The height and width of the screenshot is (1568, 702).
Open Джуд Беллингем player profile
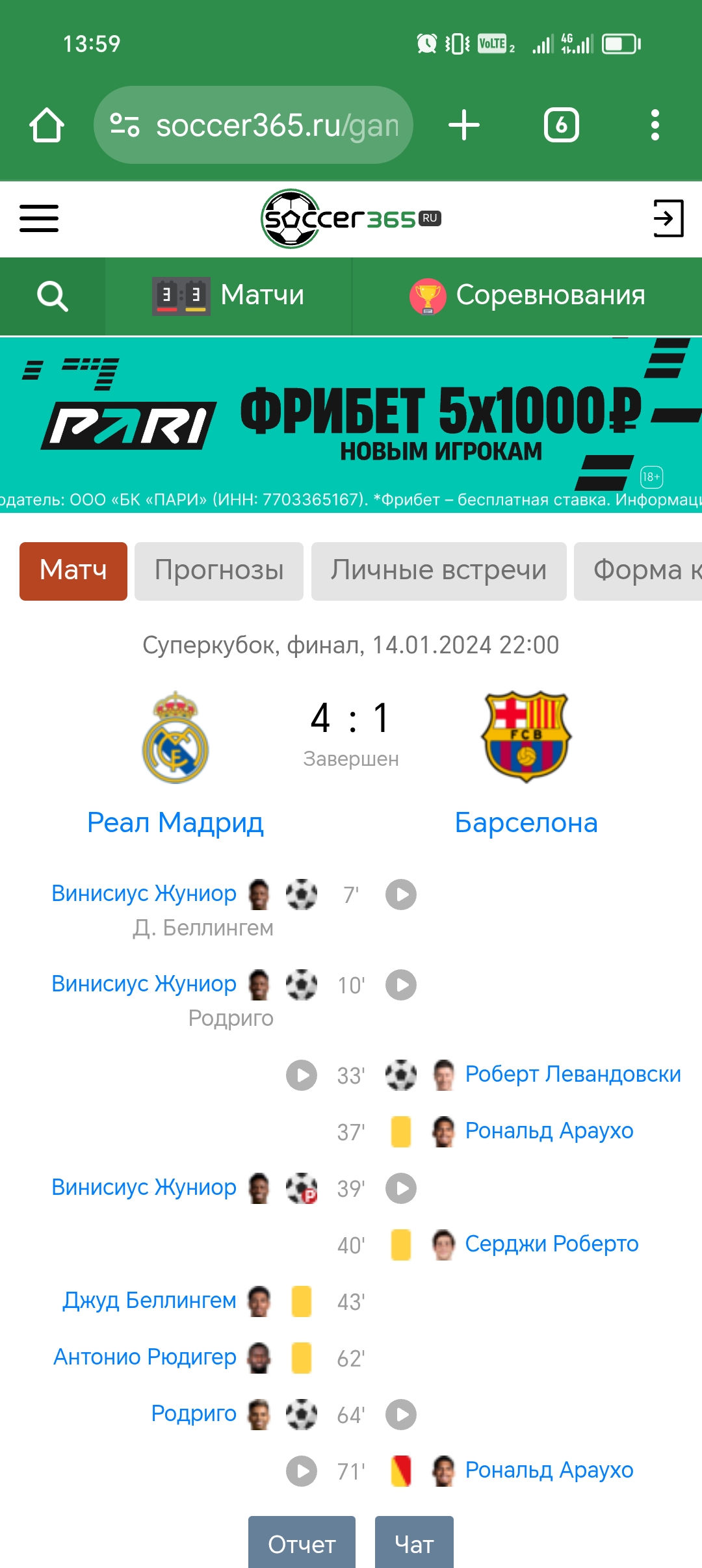[x=149, y=1301]
